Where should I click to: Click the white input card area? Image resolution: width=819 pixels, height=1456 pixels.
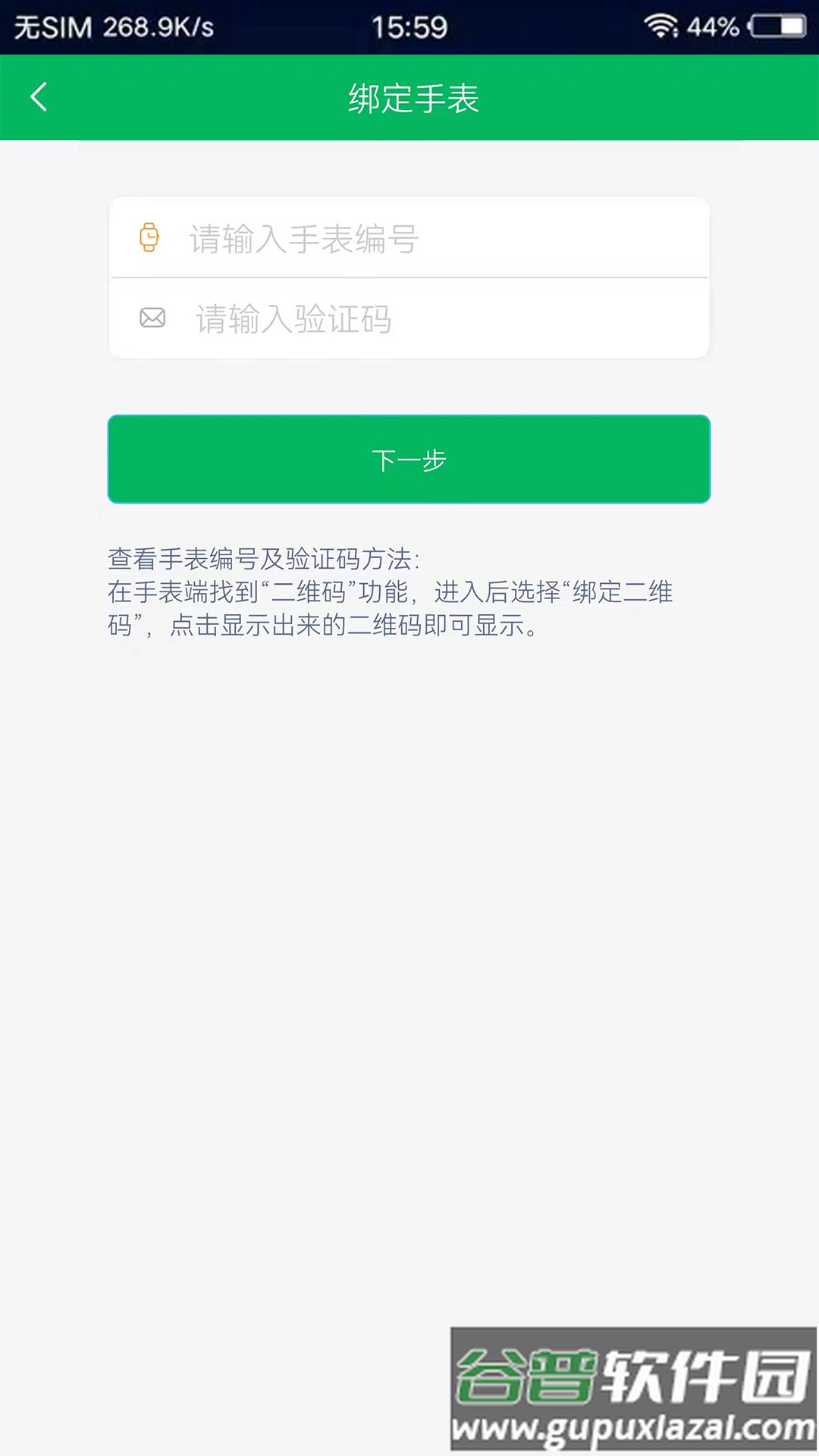(409, 277)
